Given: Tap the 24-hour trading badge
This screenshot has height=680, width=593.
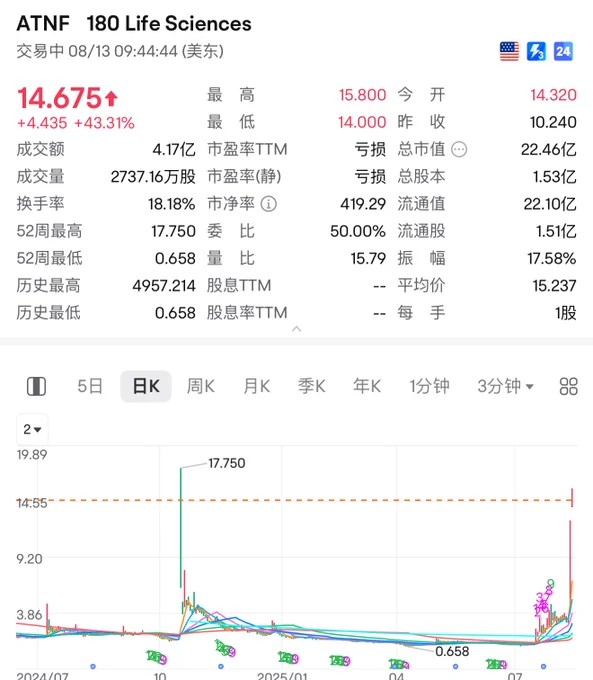Looking at the screenshot, I should pos(563,52).
